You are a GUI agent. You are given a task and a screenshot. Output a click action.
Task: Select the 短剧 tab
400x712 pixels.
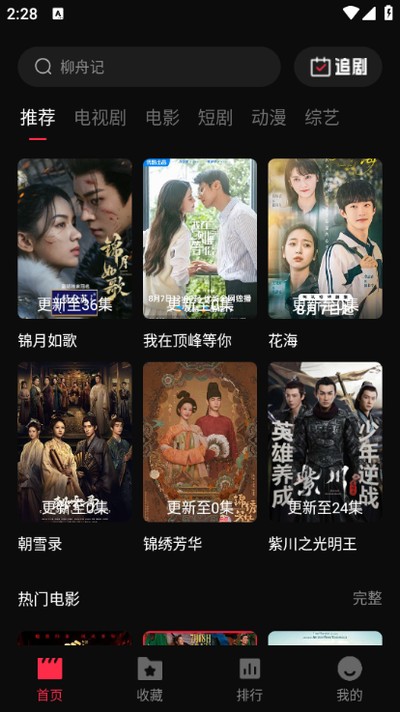pyautogui.click(x=215, y=118)
